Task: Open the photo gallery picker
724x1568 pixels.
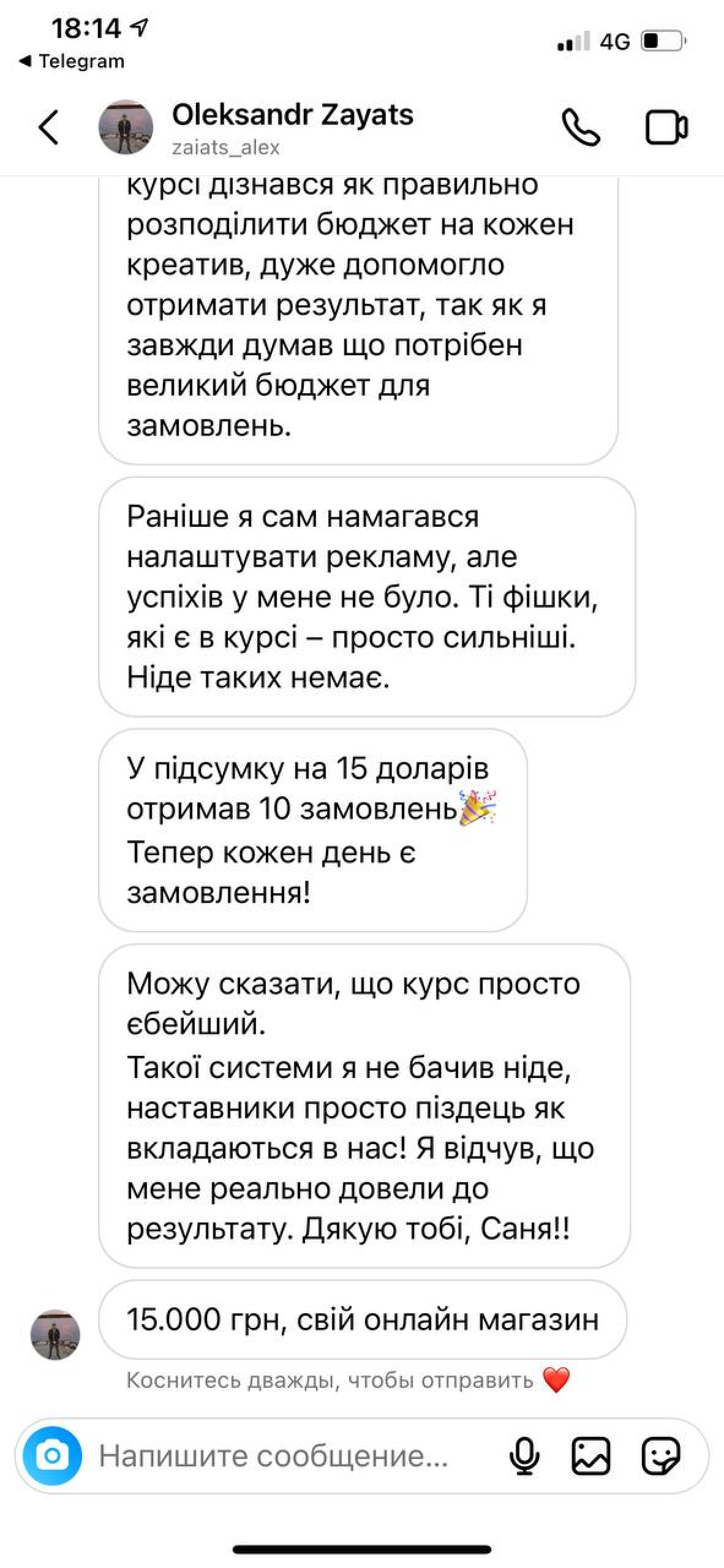Action: [590, 1456]
